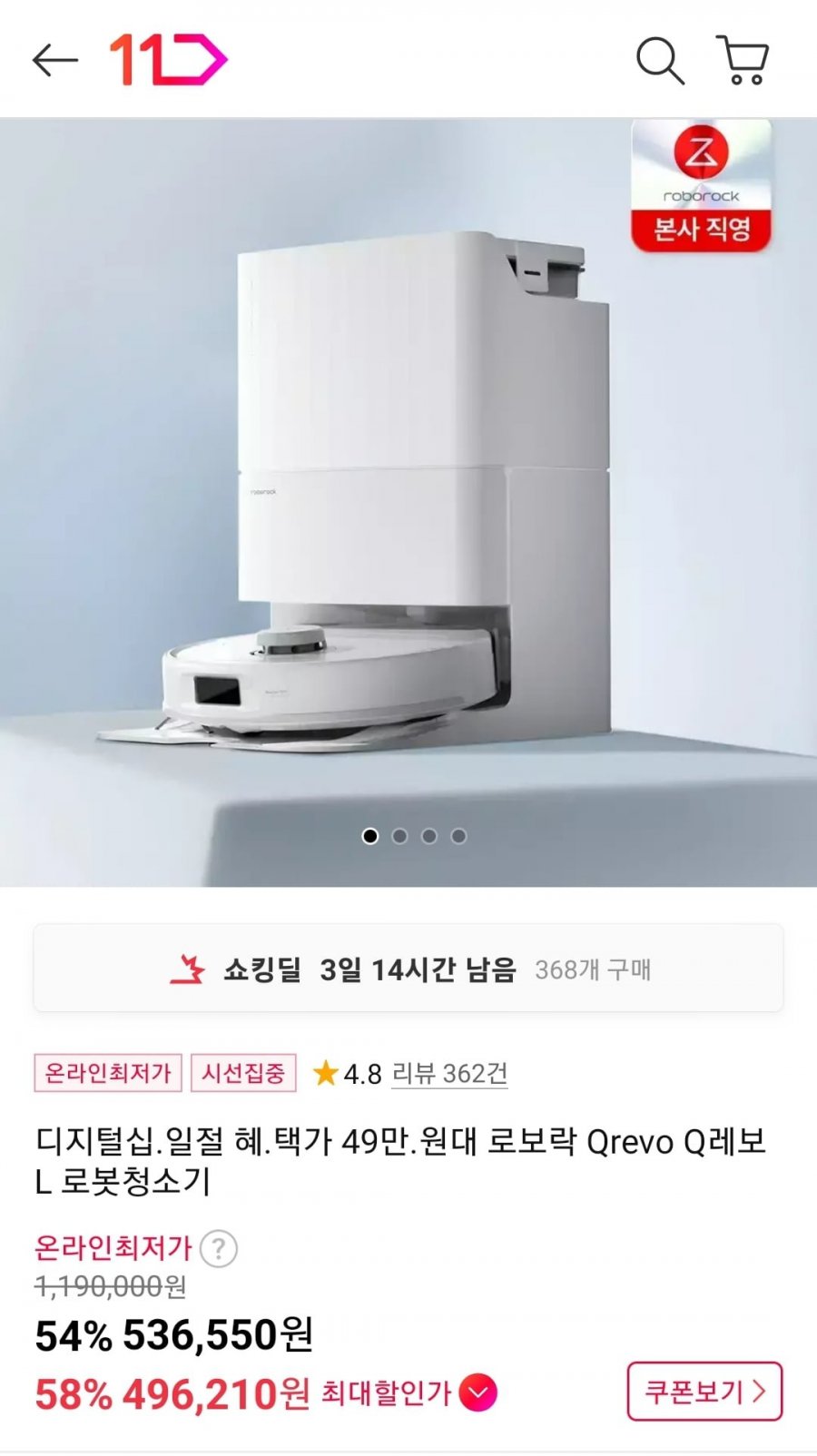Open the search magnifier
Image resolution: width=817 pixels, height=1456 pixels.
660,61
